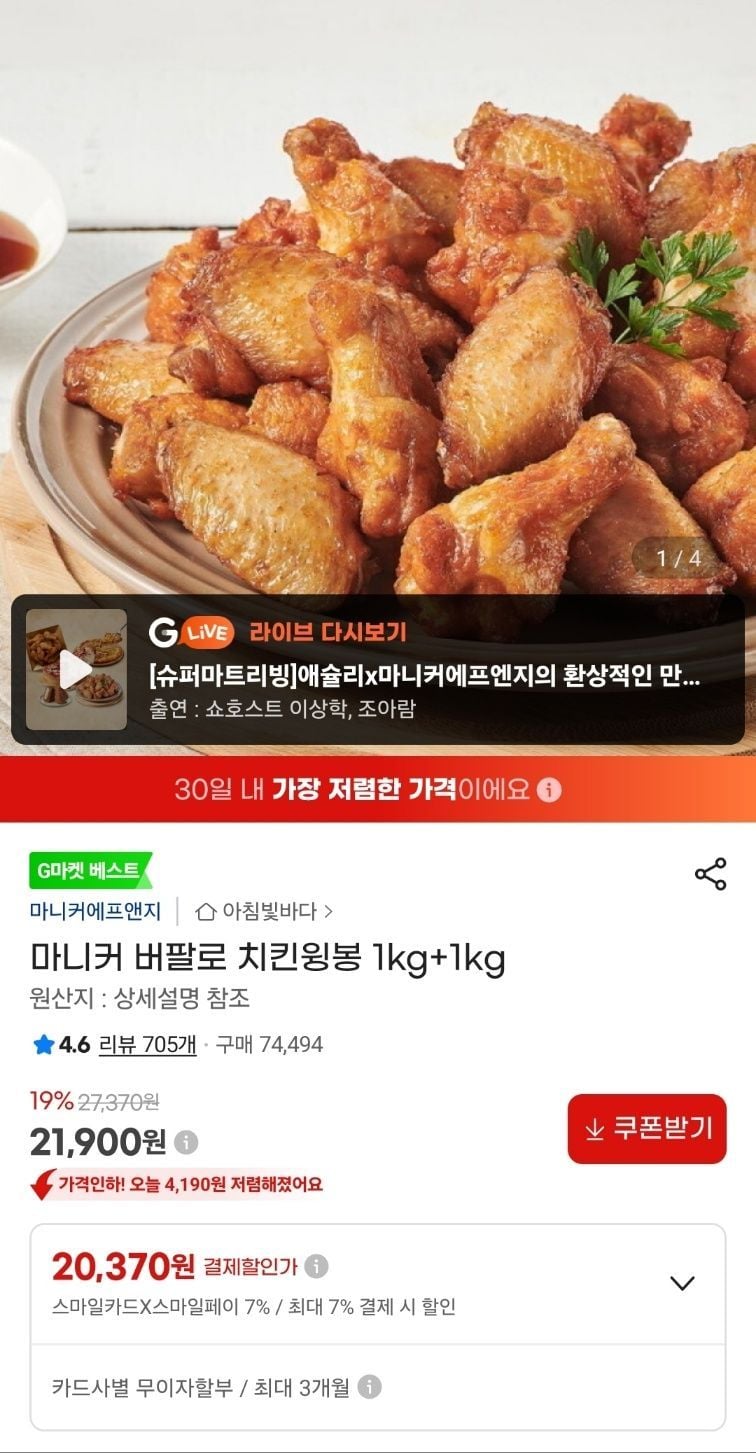Show info about the 21,900원 price

[186, 1142]
